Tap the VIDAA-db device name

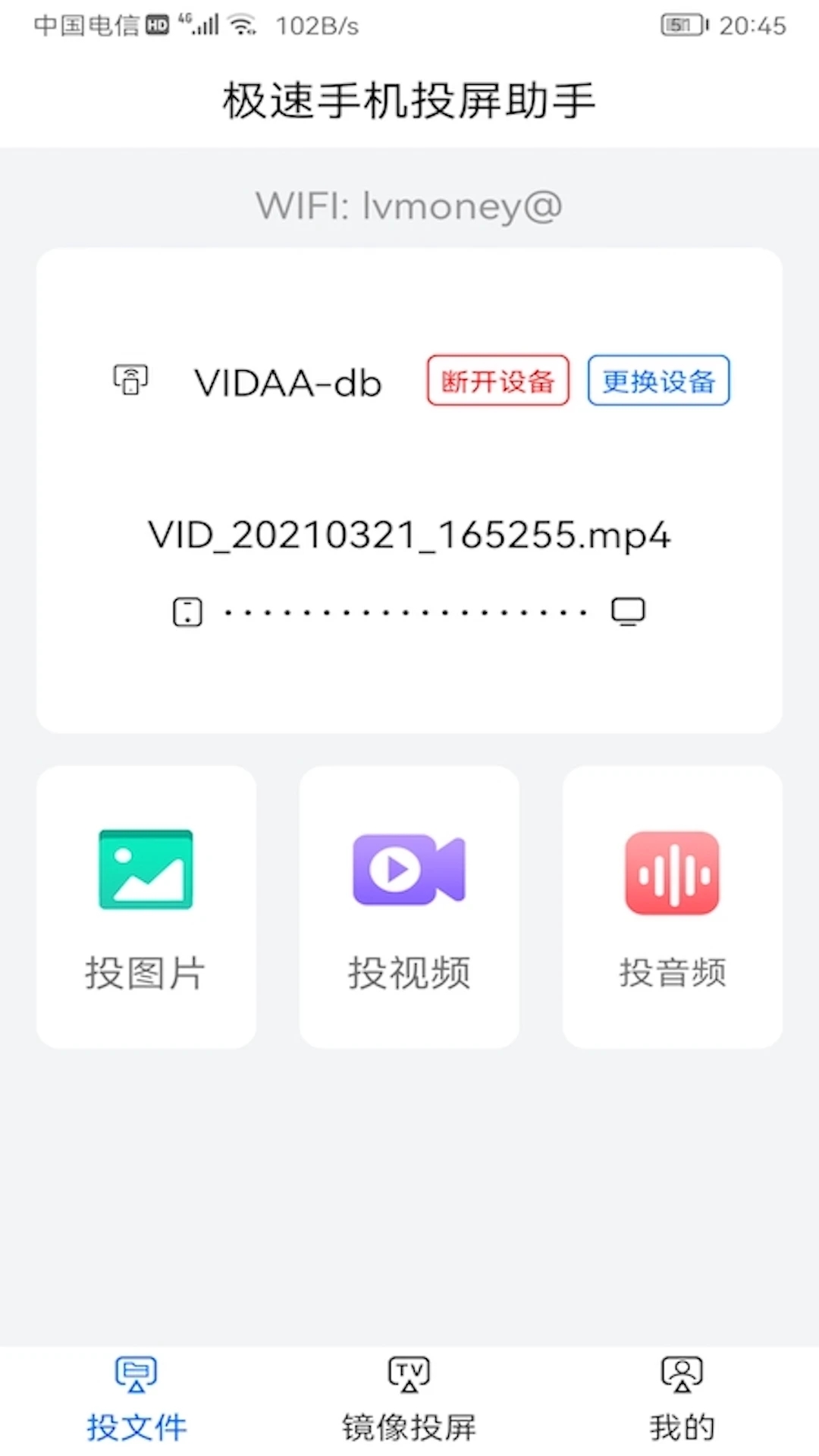(287, 383)
